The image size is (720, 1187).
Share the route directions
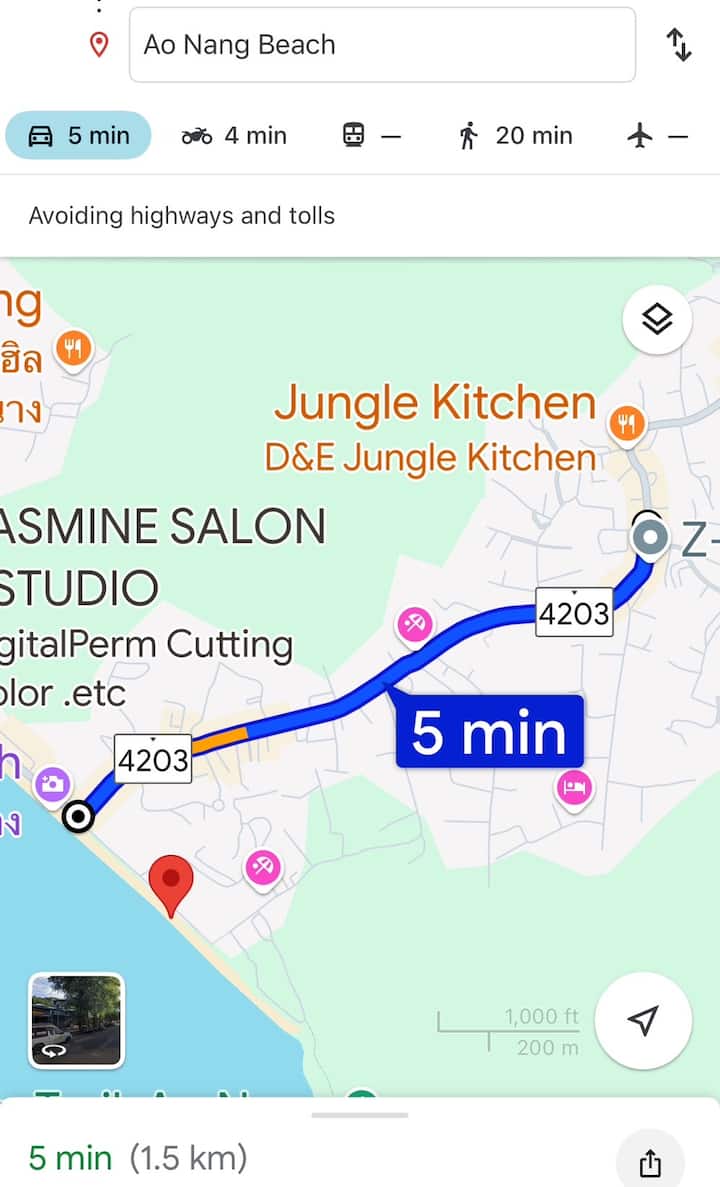(650, 1162)
